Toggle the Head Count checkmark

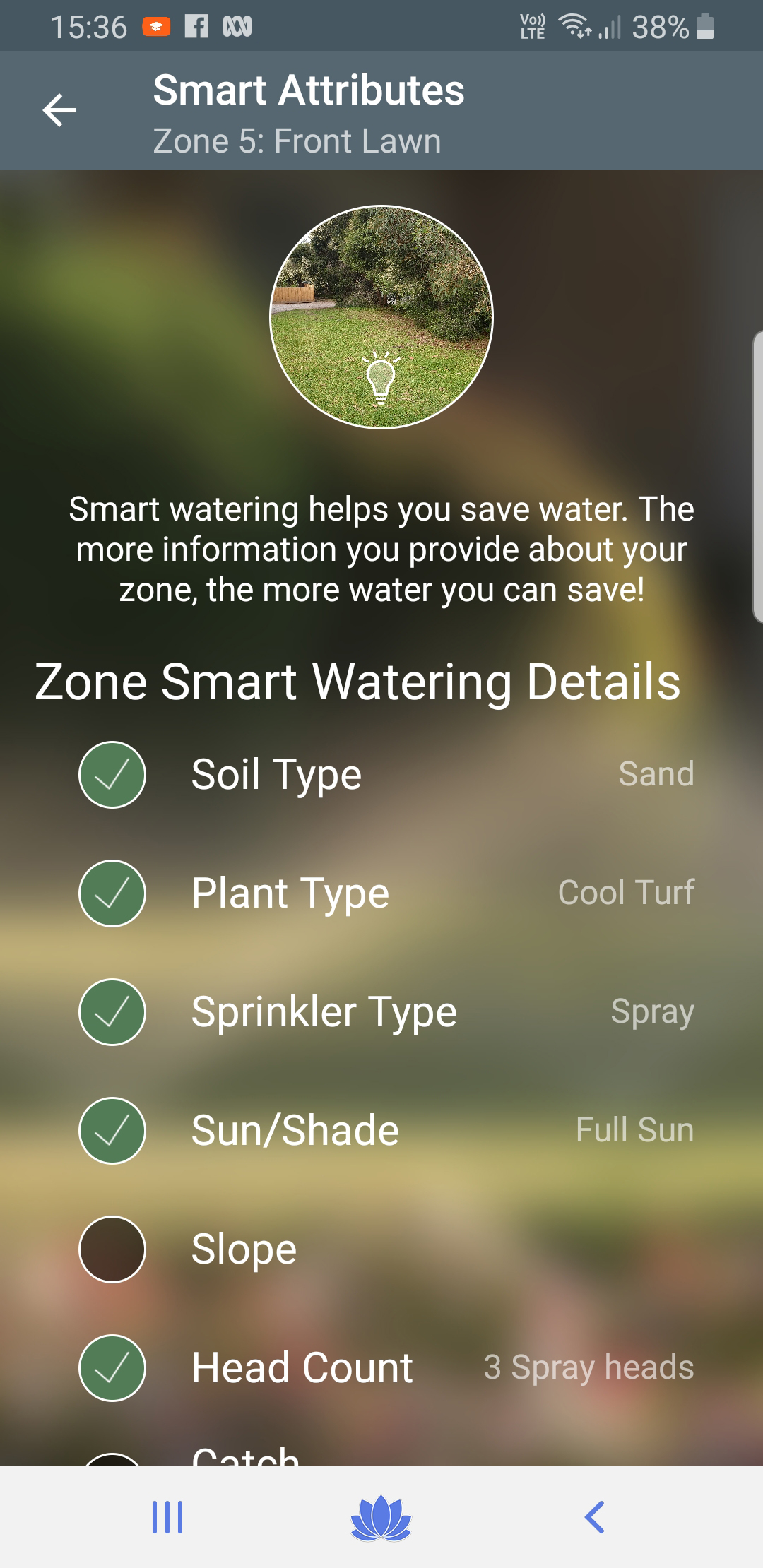pyautogui.click(x=112, y=1367)
